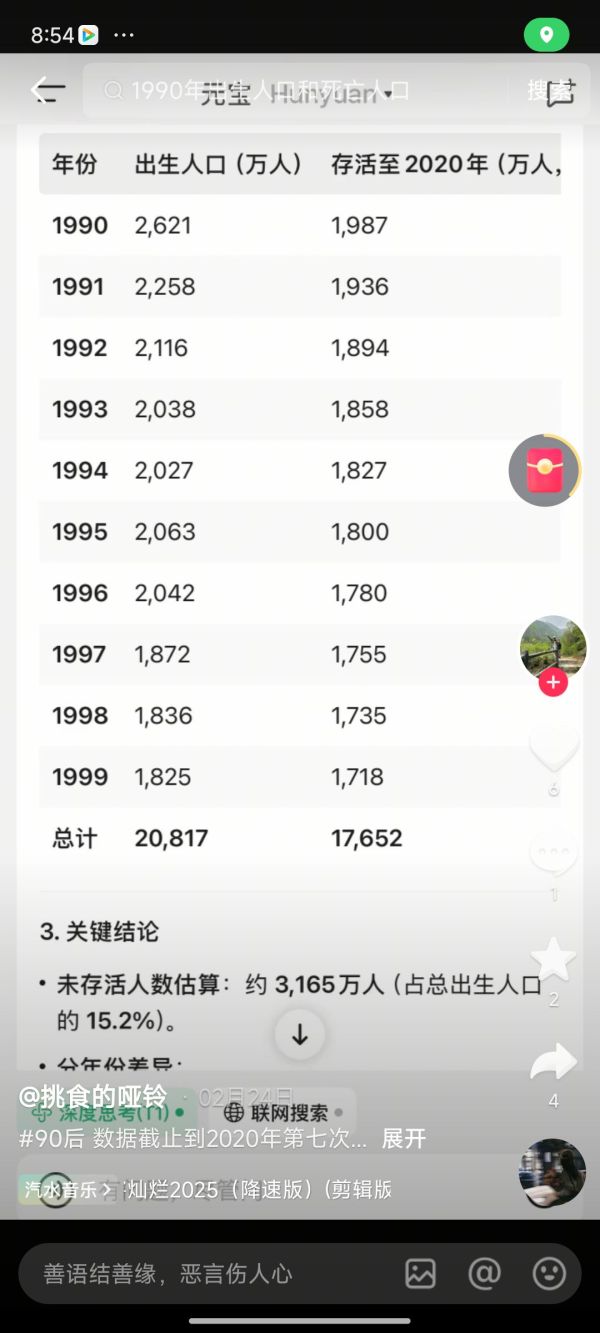Open the search box at the top

300,91
